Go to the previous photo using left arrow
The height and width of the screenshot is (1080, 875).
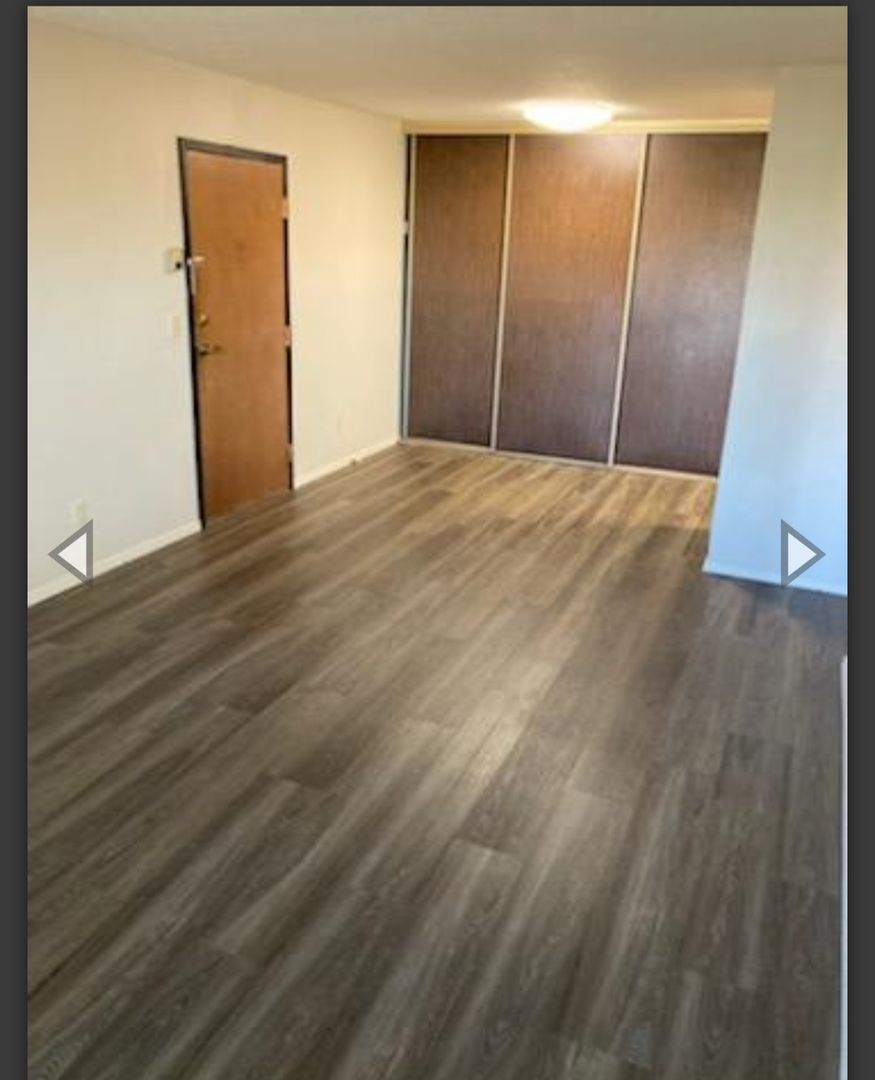point(72,553)
